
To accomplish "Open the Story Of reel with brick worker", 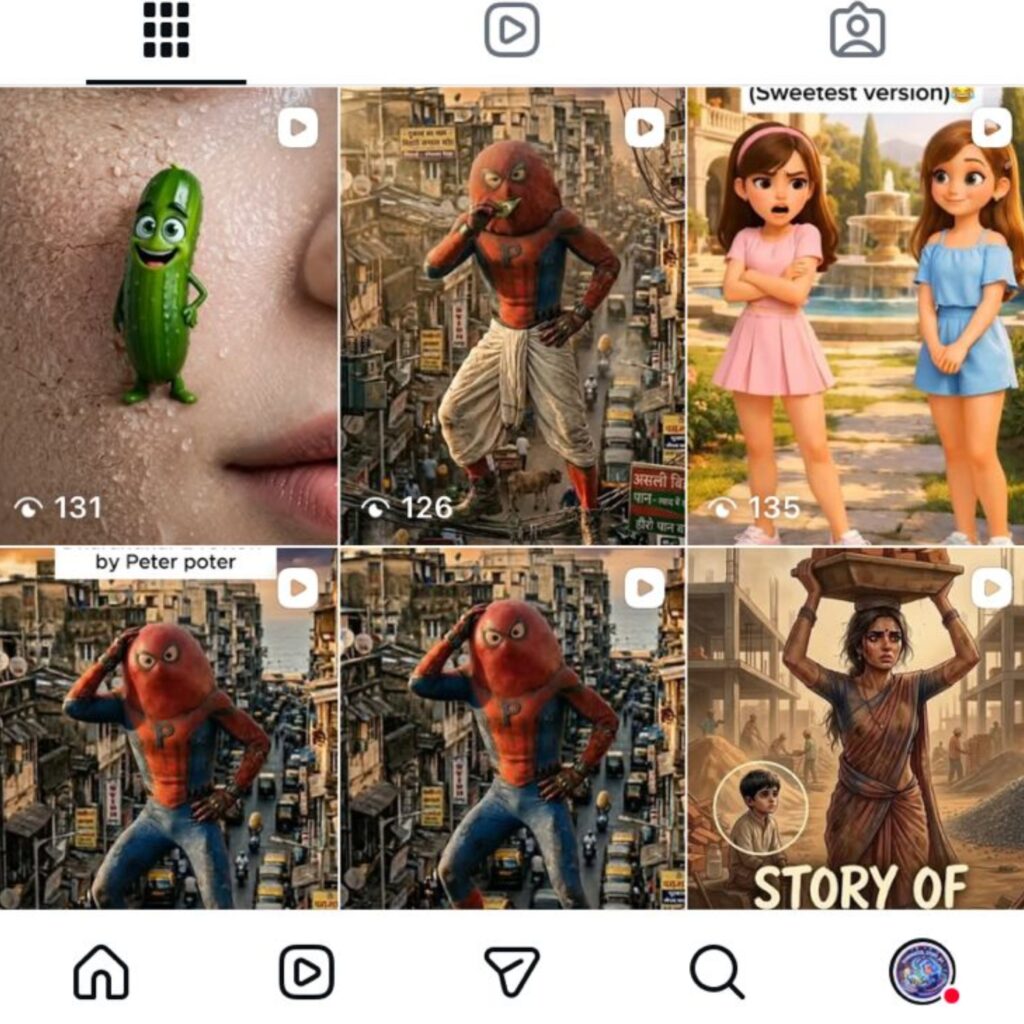I will tap(856, 728).
